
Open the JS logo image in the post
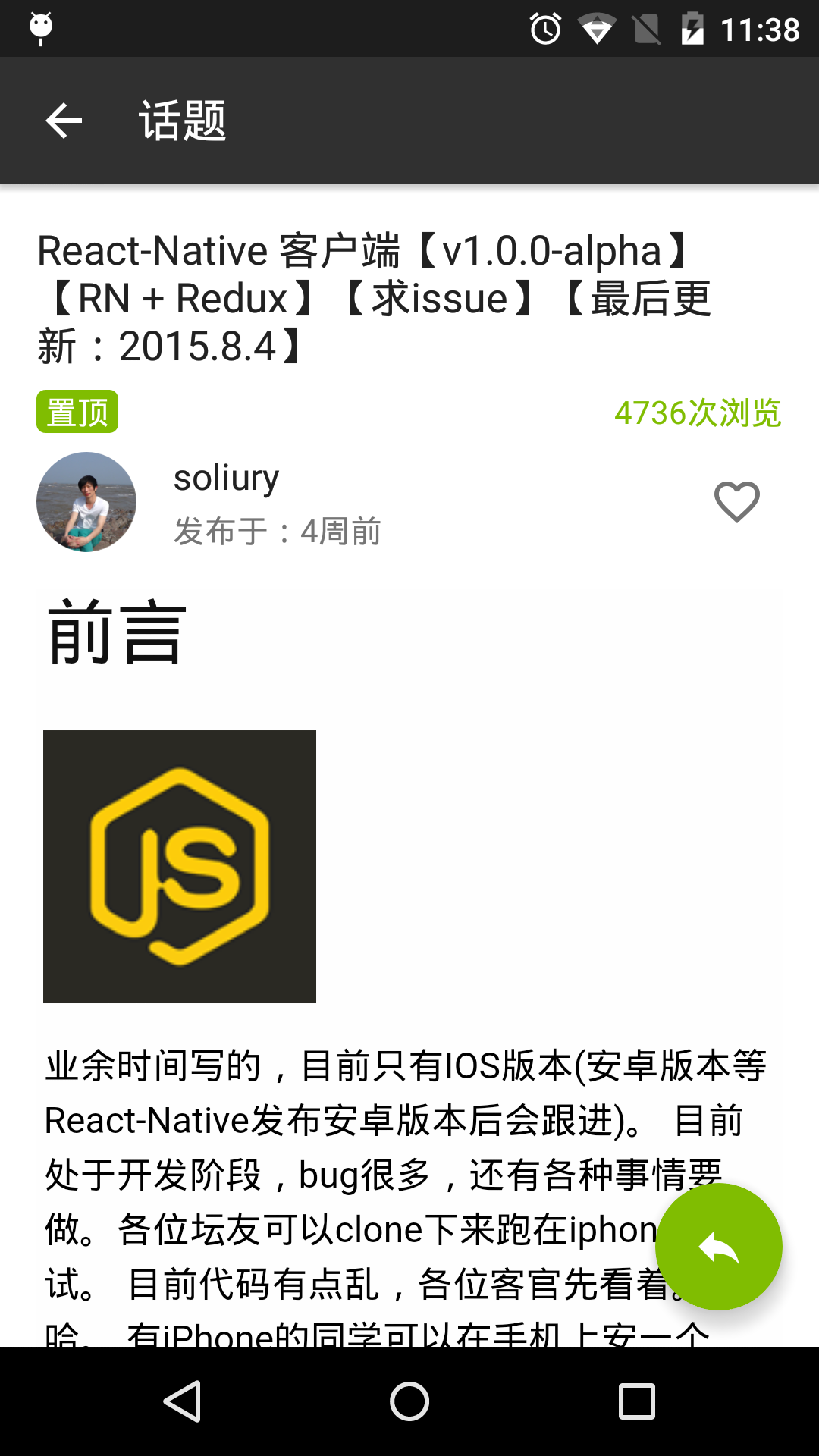click(180, 867)
